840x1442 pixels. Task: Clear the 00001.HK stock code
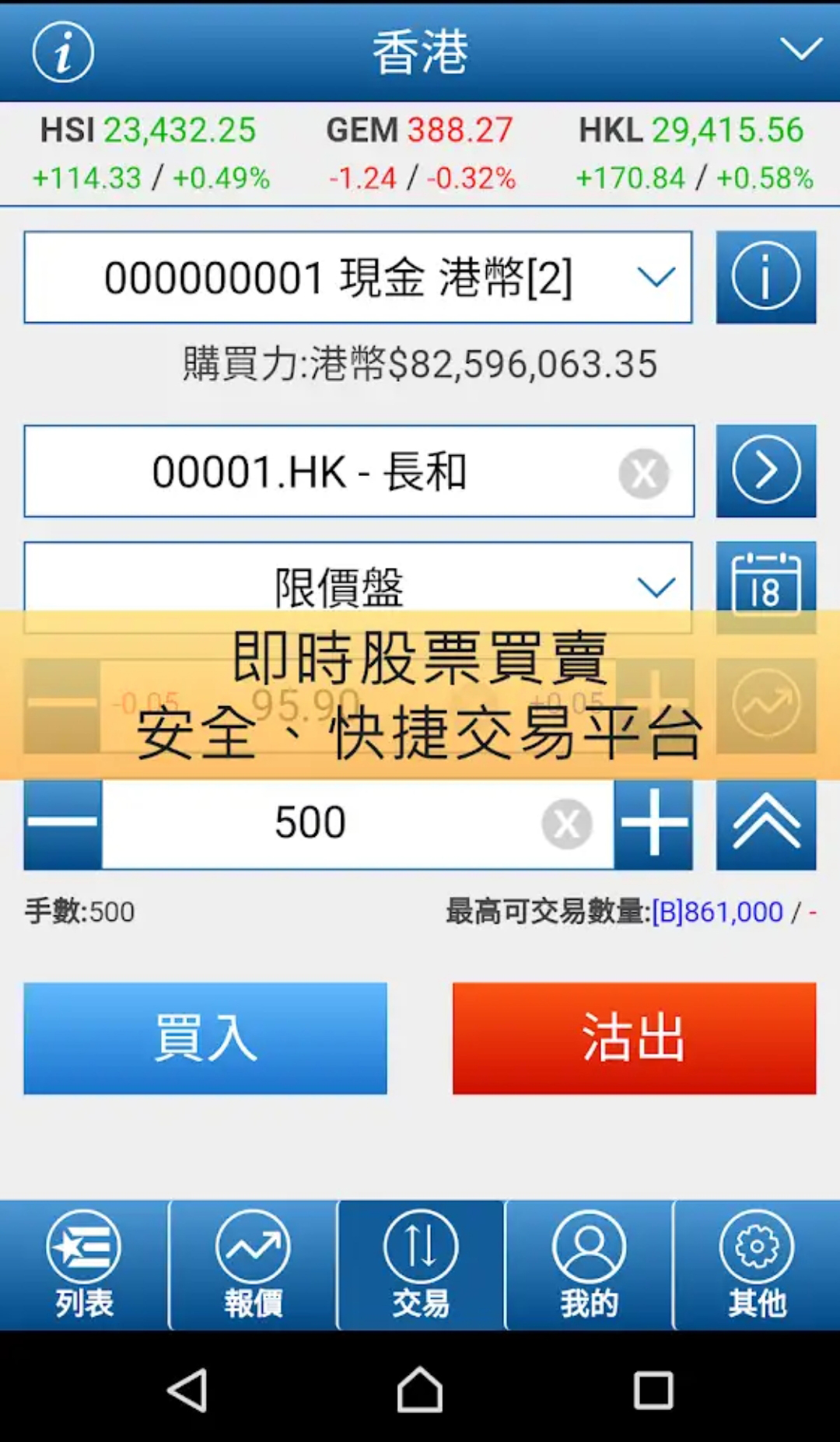[643, 473]
